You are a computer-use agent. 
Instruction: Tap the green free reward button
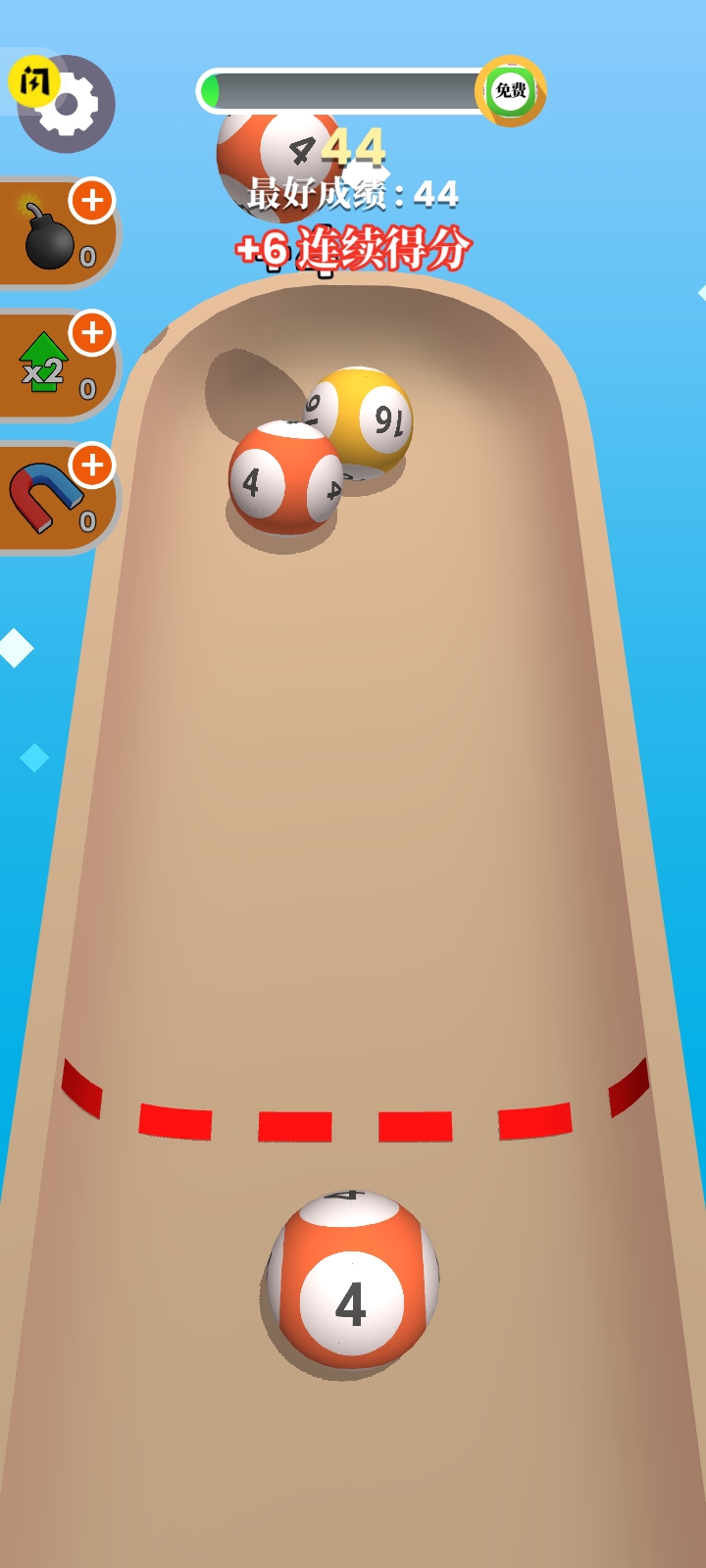(510, 91)
